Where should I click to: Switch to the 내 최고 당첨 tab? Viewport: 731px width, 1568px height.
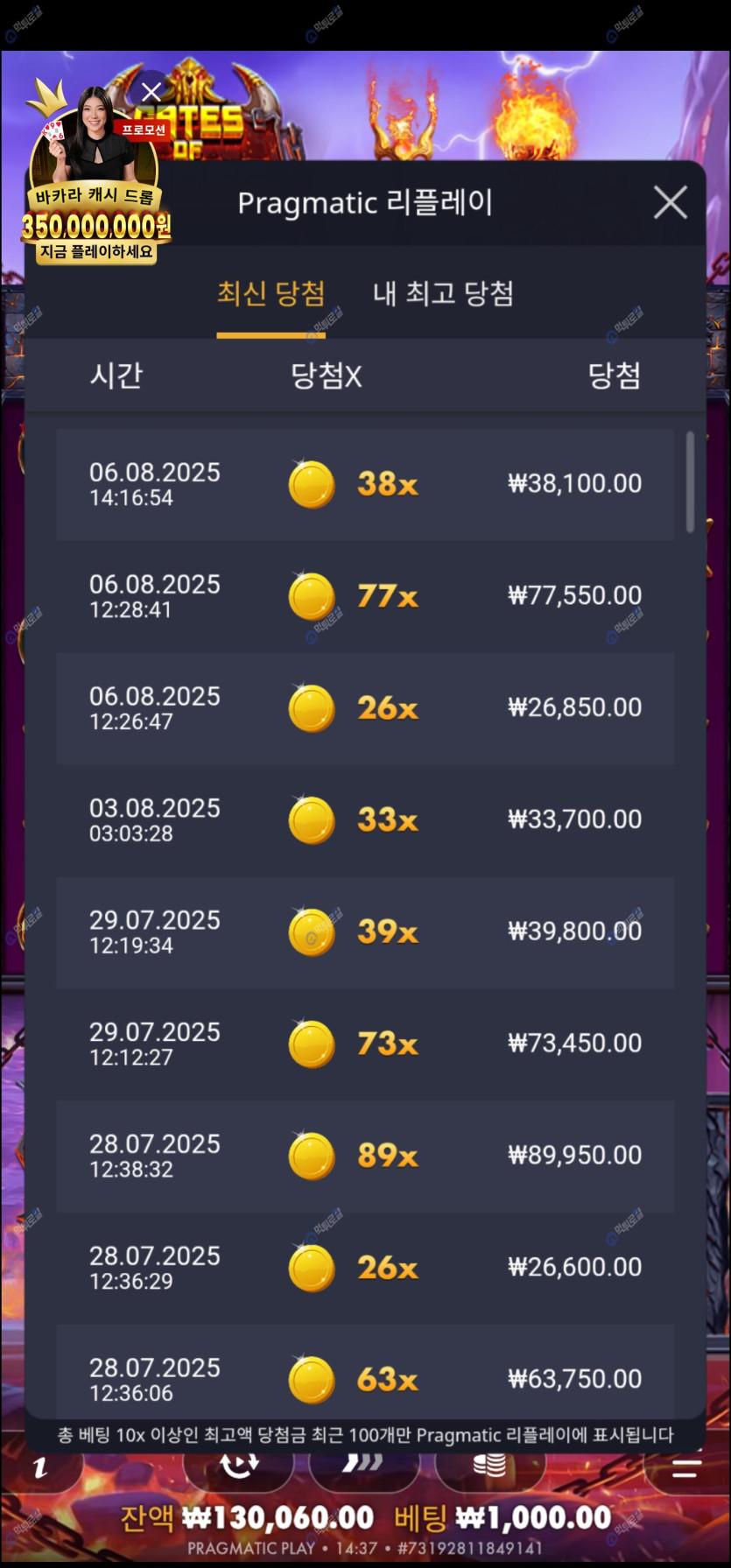pos(443,293)
